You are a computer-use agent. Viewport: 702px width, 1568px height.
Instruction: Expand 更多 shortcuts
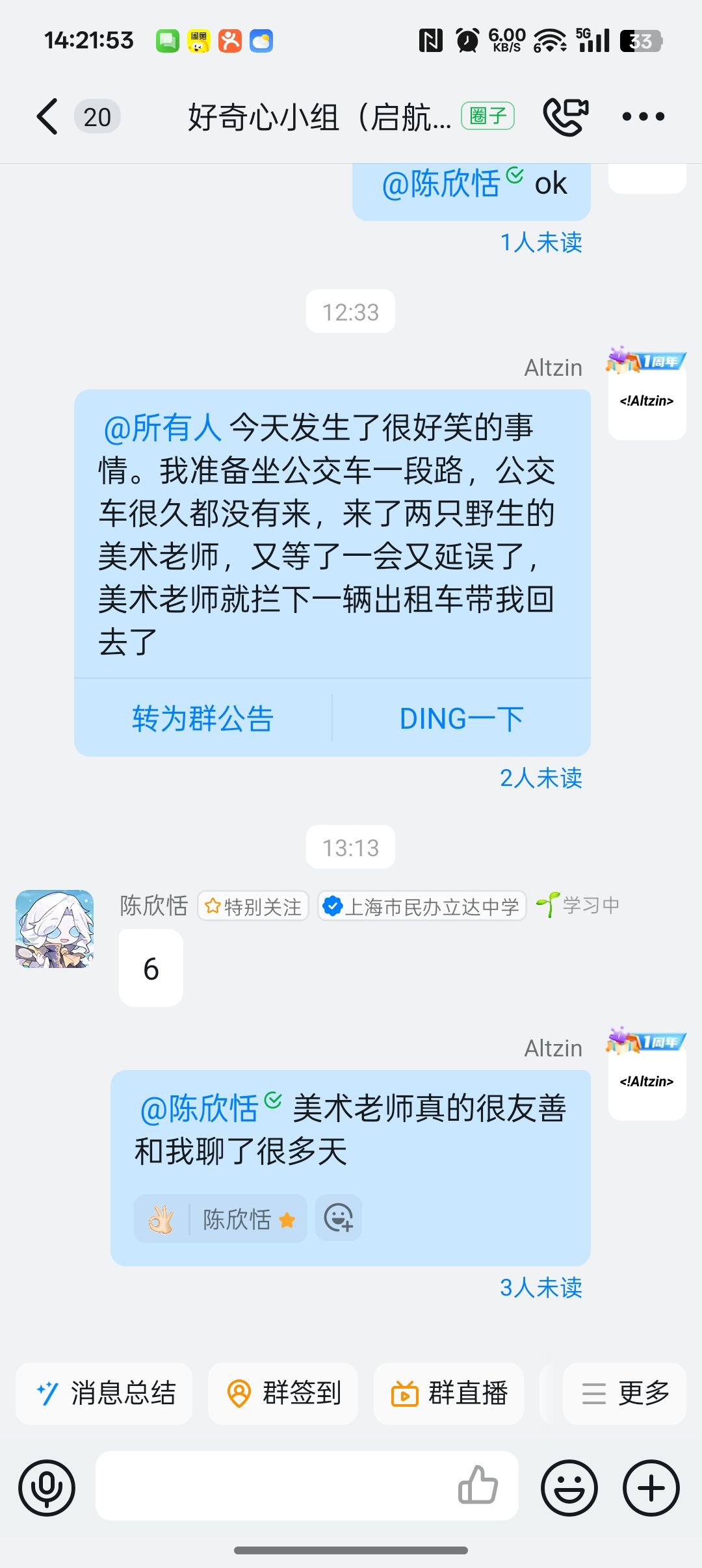click(625, 1393)
